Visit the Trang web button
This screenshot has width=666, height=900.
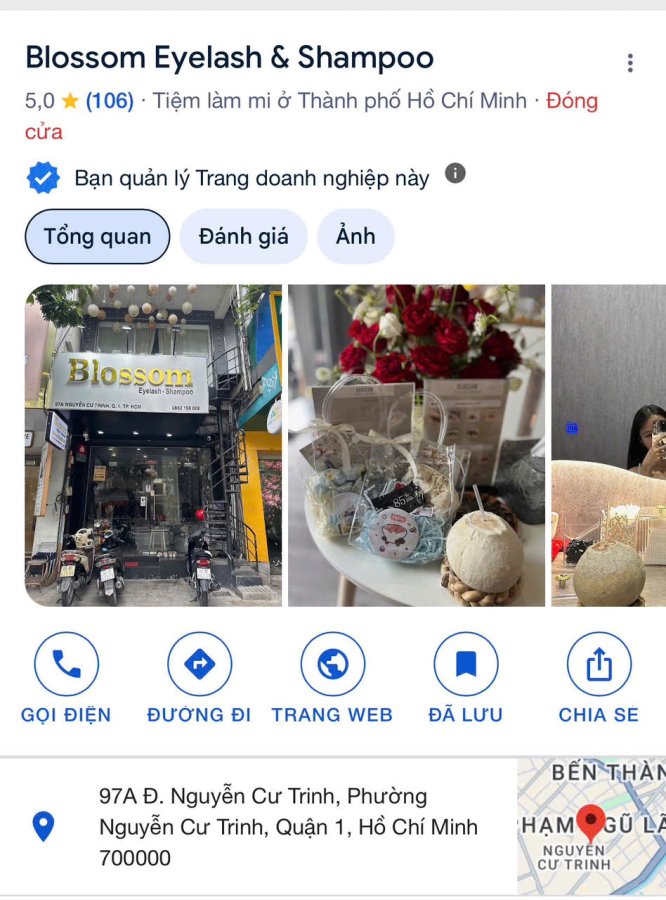tap(332, 665)
